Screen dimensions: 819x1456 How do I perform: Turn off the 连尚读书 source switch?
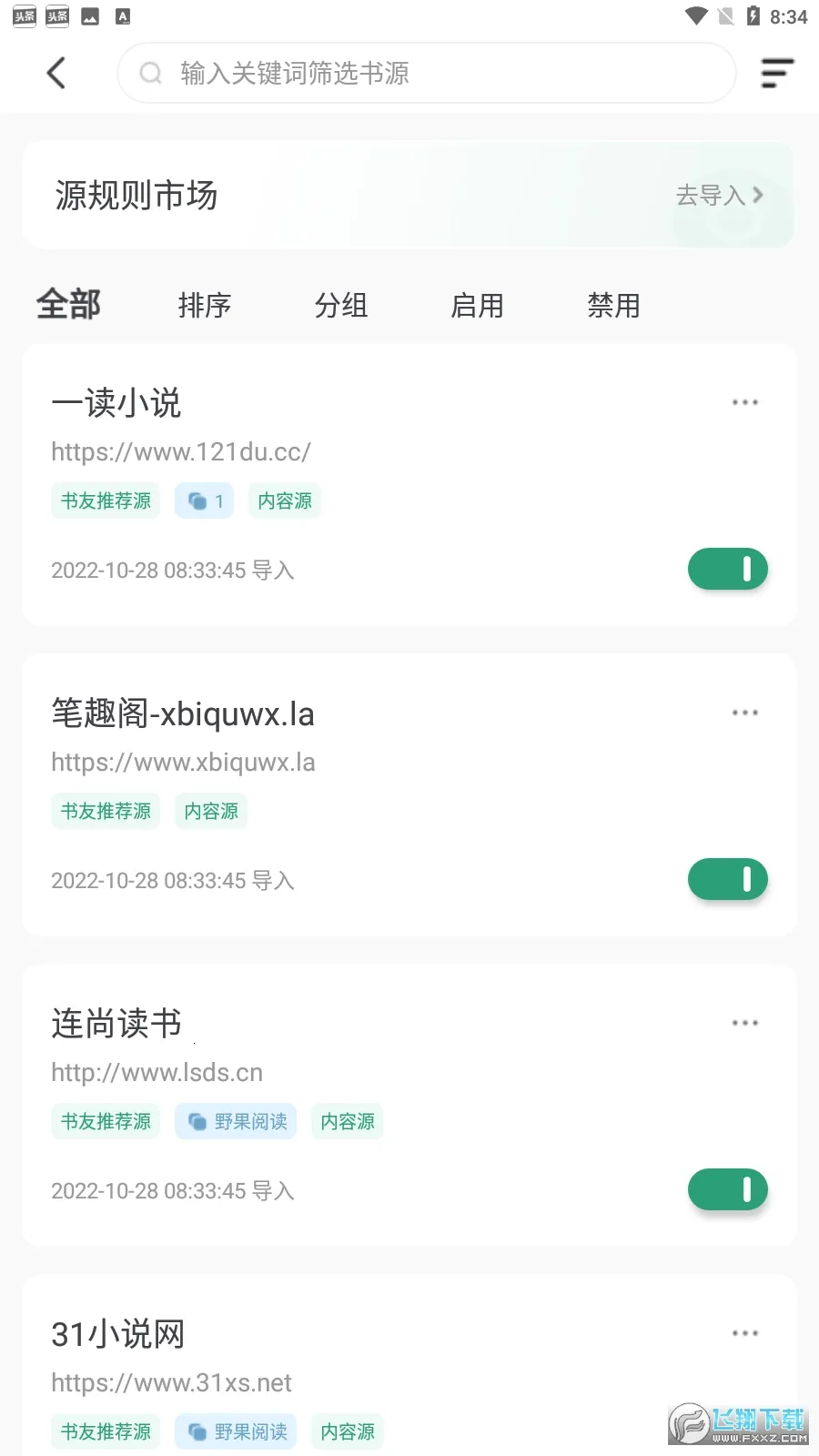click(727, 1189)
